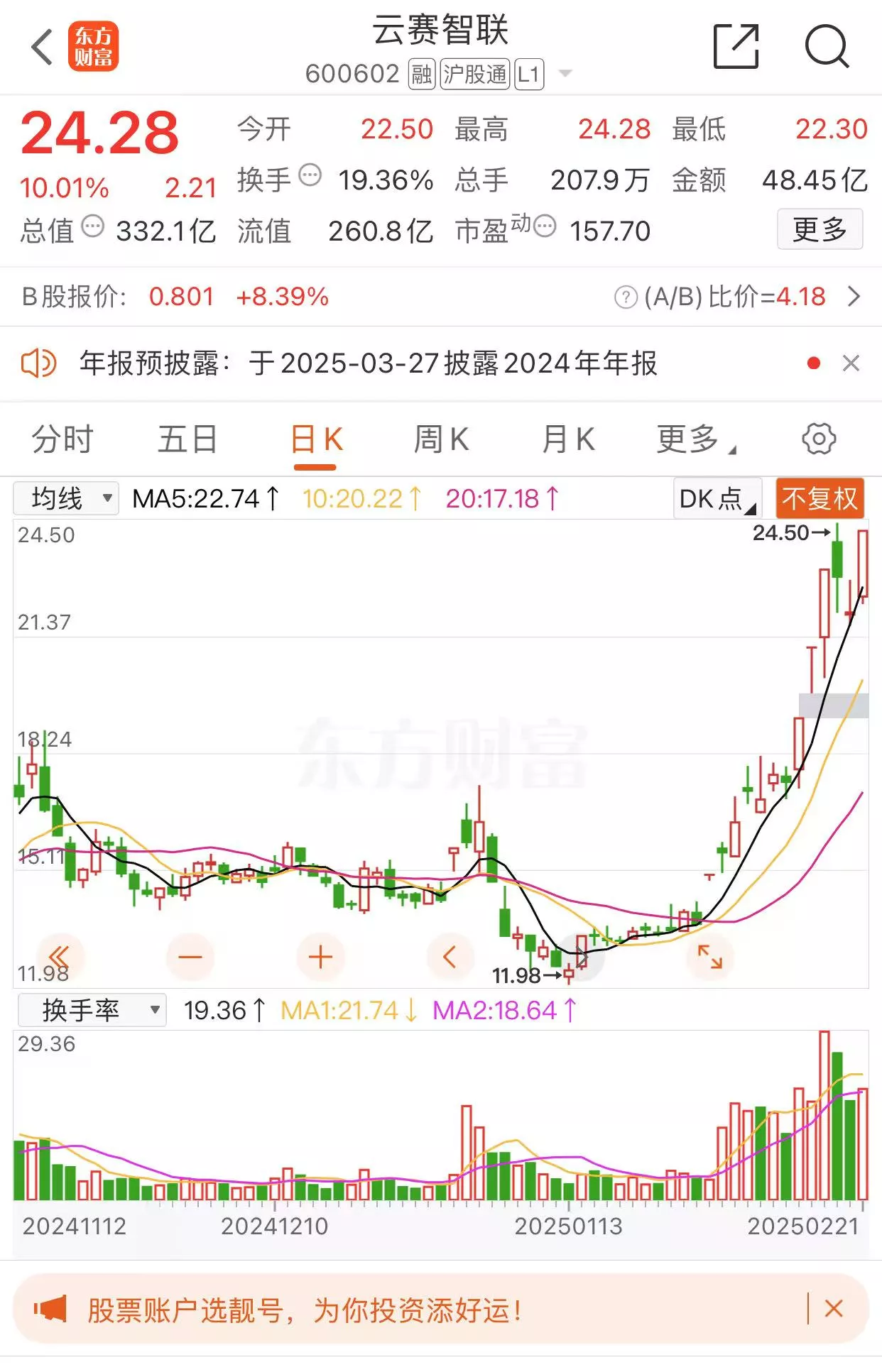The height and width of the screenshot is (1372, 882).
Task: Click the 更多 button for more quote data
Action: (820, 230)
